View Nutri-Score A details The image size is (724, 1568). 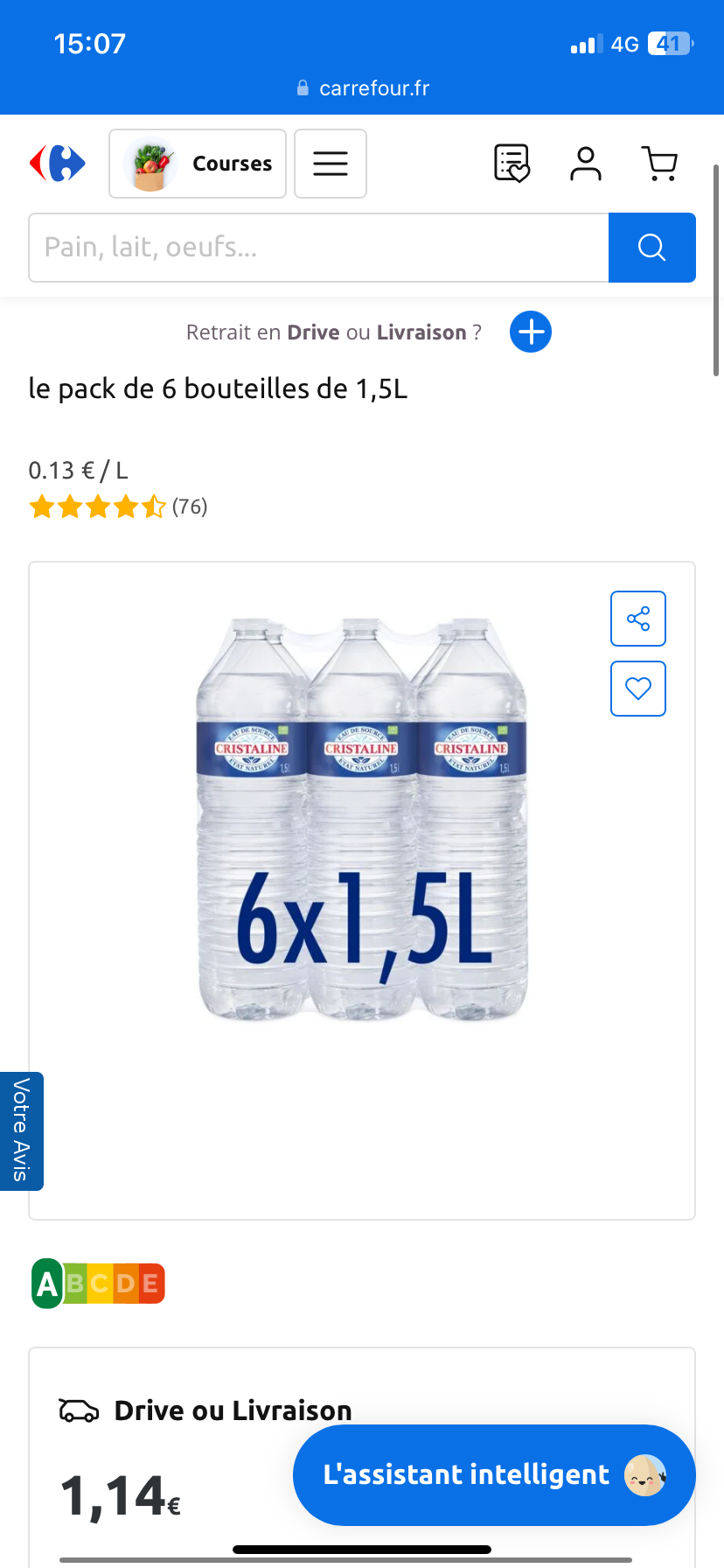(x=98, y=1284)
